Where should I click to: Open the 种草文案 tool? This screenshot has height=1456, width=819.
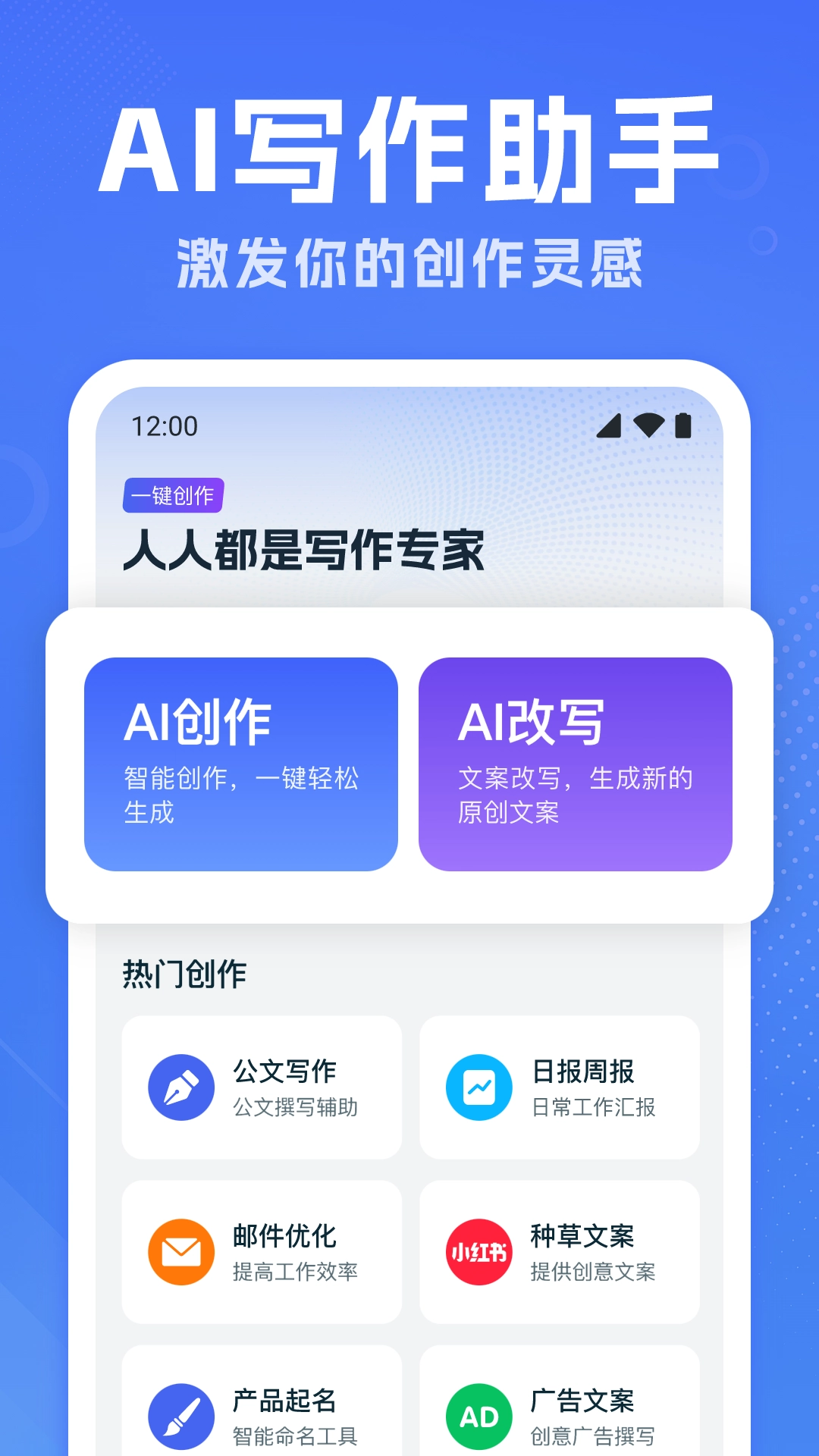[559, 1253]
